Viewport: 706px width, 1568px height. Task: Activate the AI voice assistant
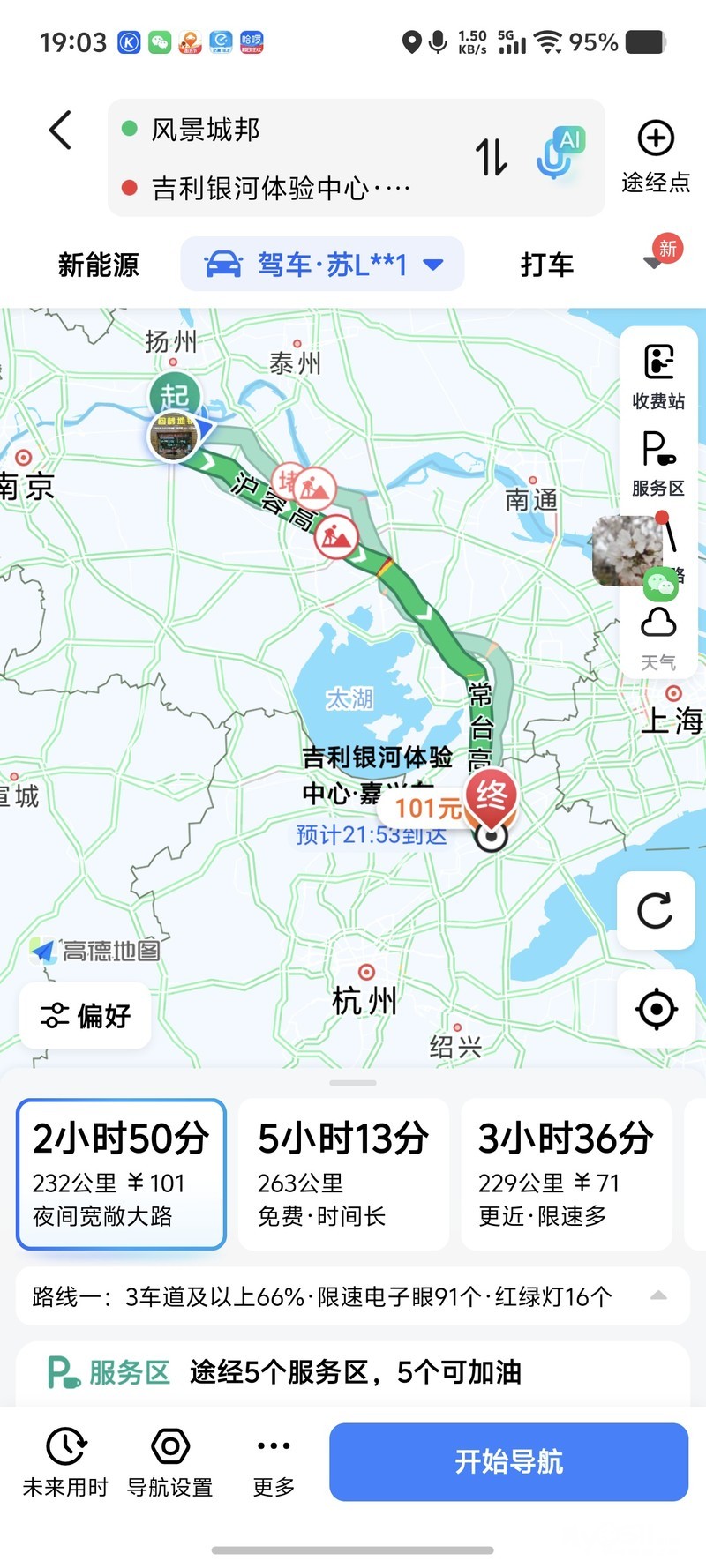point(560,153)
